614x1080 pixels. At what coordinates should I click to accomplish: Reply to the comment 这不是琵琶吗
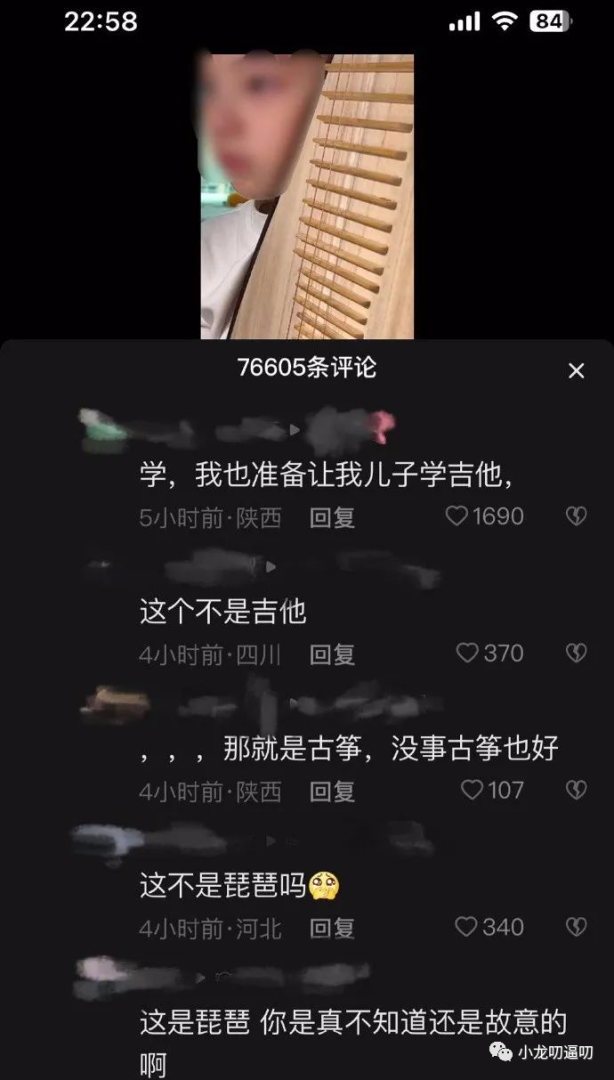click(332, 929)
